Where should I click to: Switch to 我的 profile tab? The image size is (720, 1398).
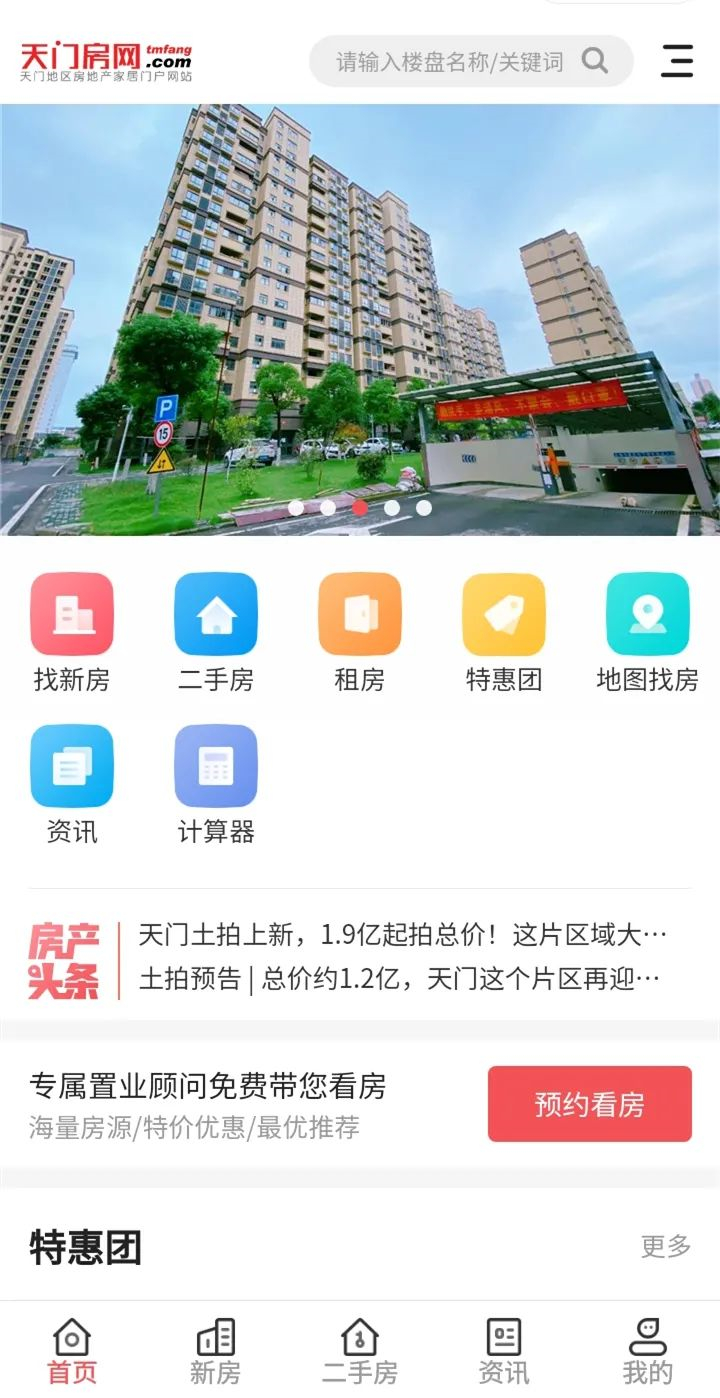click(x=648, y=1350)
